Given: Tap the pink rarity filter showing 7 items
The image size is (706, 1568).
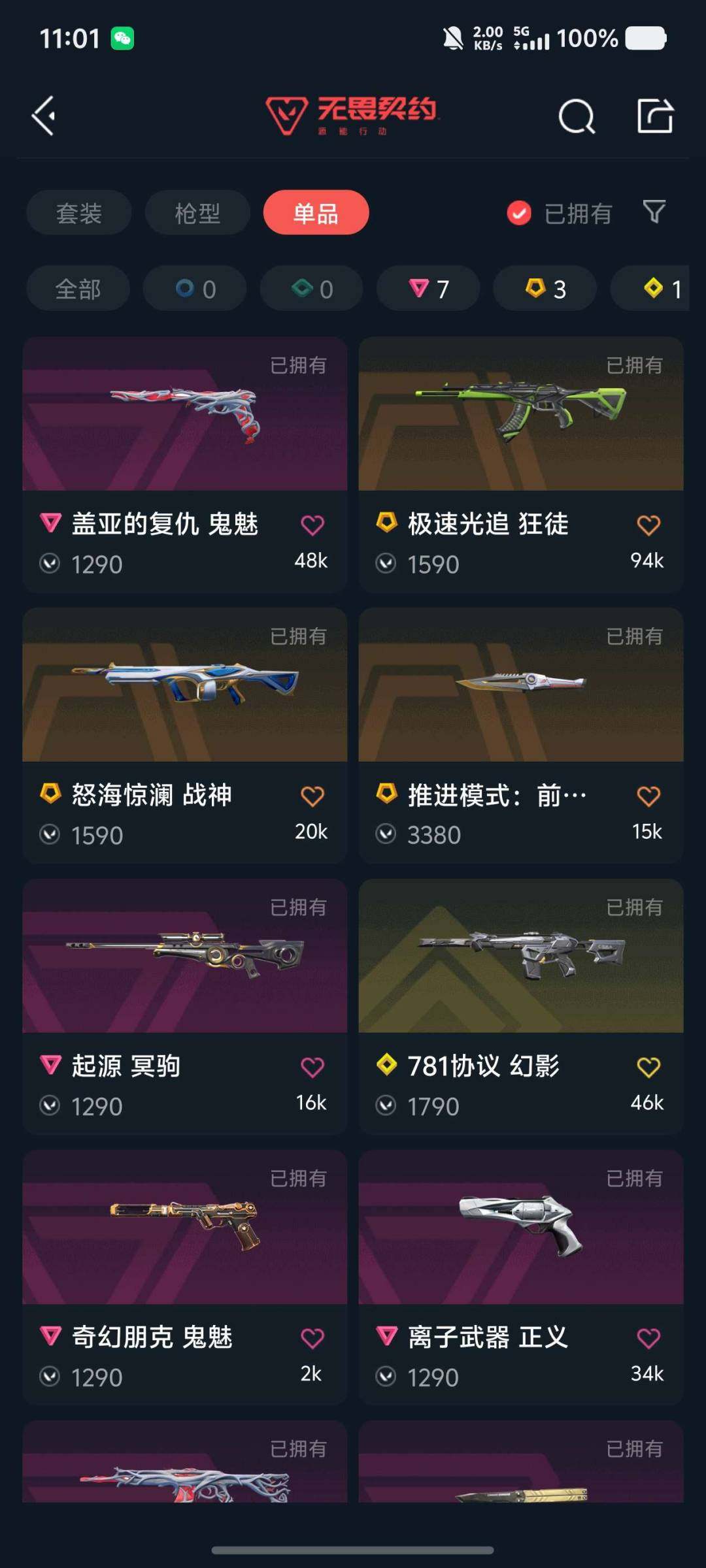Looking at the screenshot, I should click(x=427, y=288).
